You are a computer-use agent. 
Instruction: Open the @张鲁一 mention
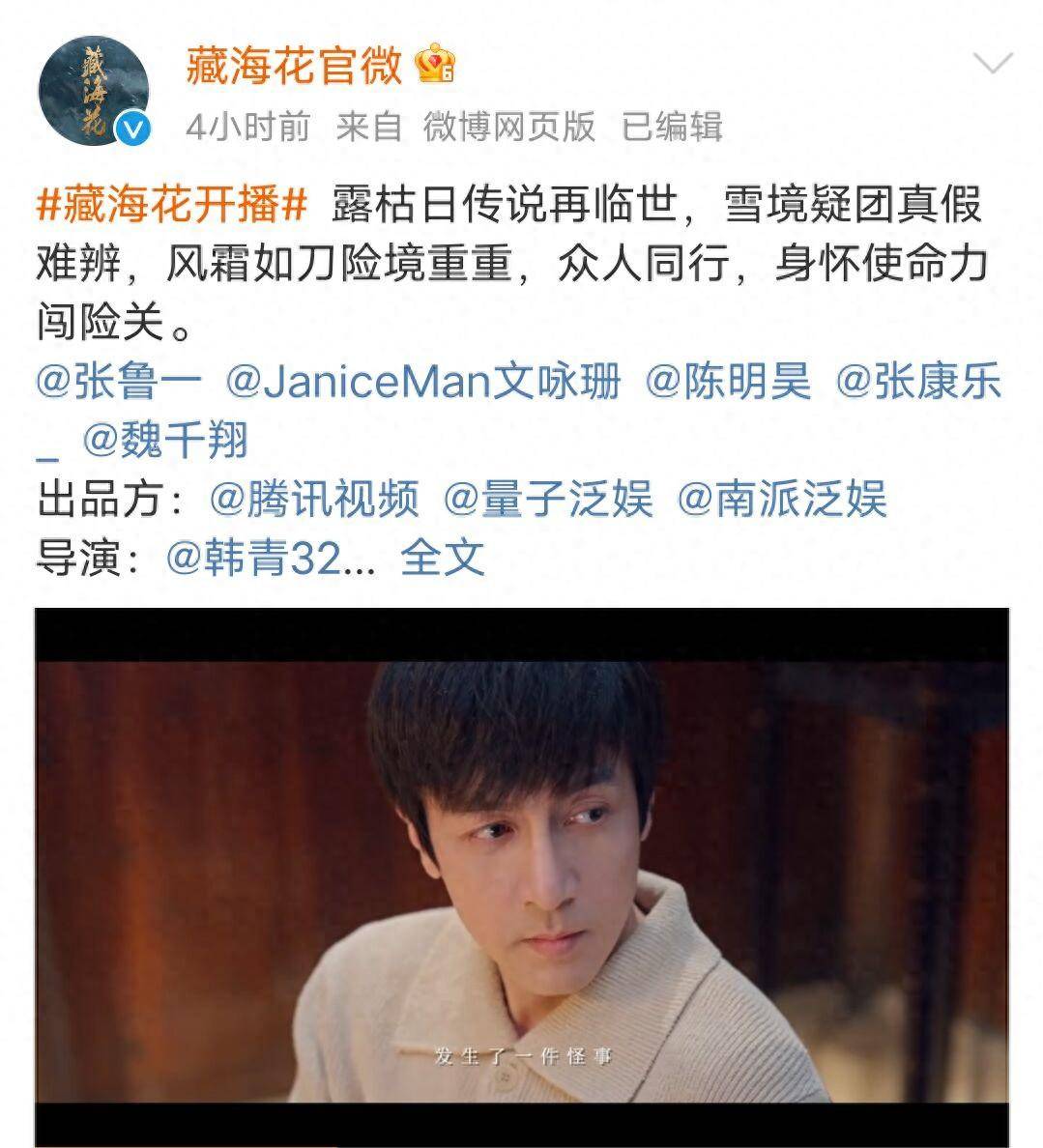(119, 383)
